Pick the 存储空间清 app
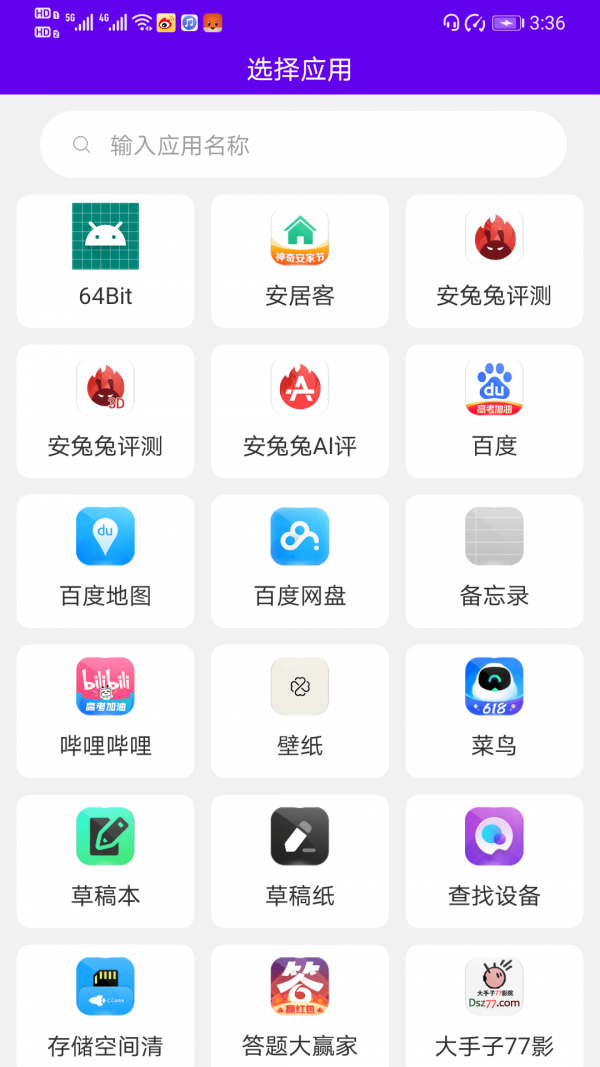The height and width of the screenshot is (1067, 600). pos(105,1005)
